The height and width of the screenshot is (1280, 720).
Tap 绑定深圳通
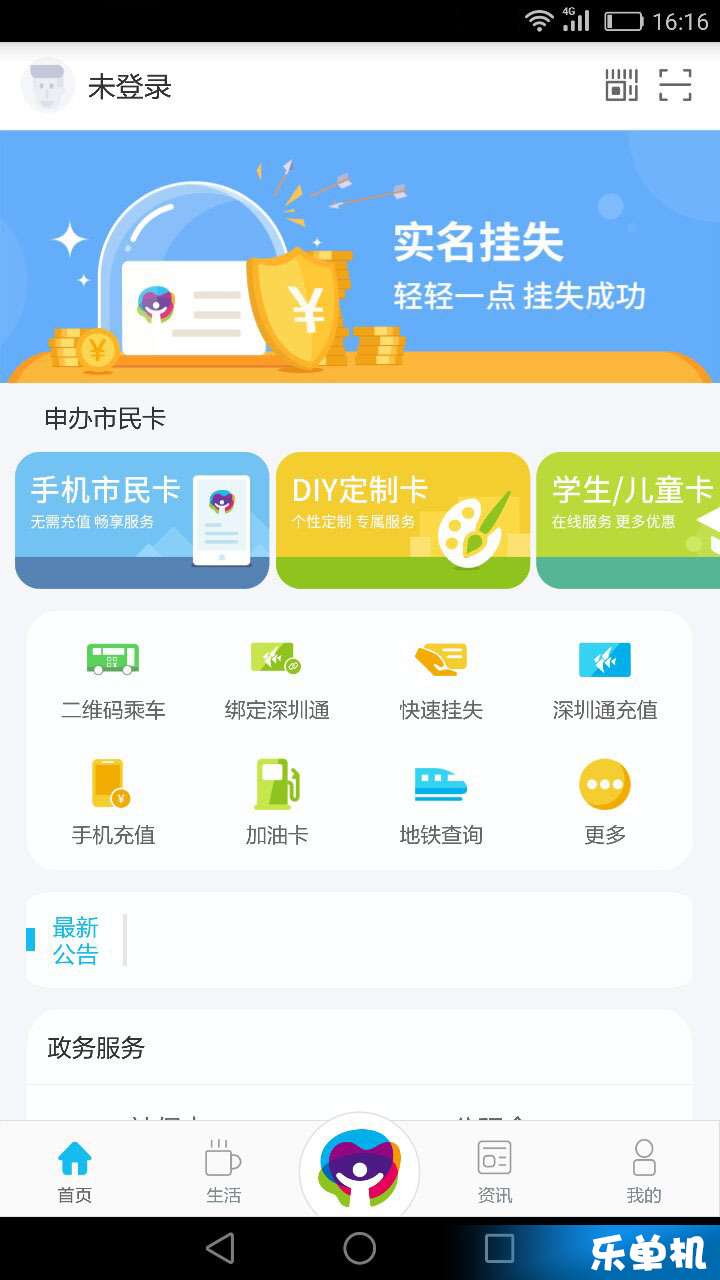point(277,680)
